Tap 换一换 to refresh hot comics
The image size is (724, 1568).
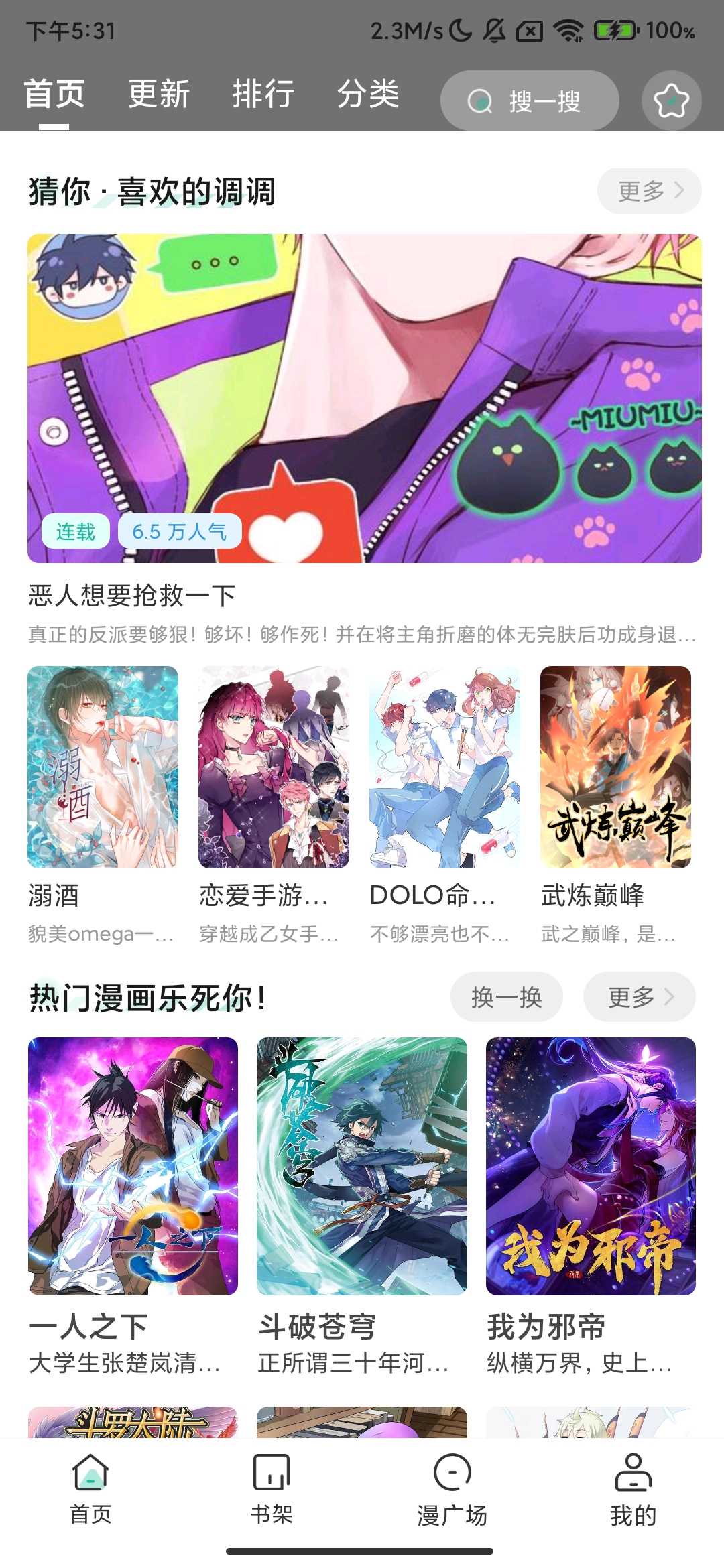click(506, 997)
